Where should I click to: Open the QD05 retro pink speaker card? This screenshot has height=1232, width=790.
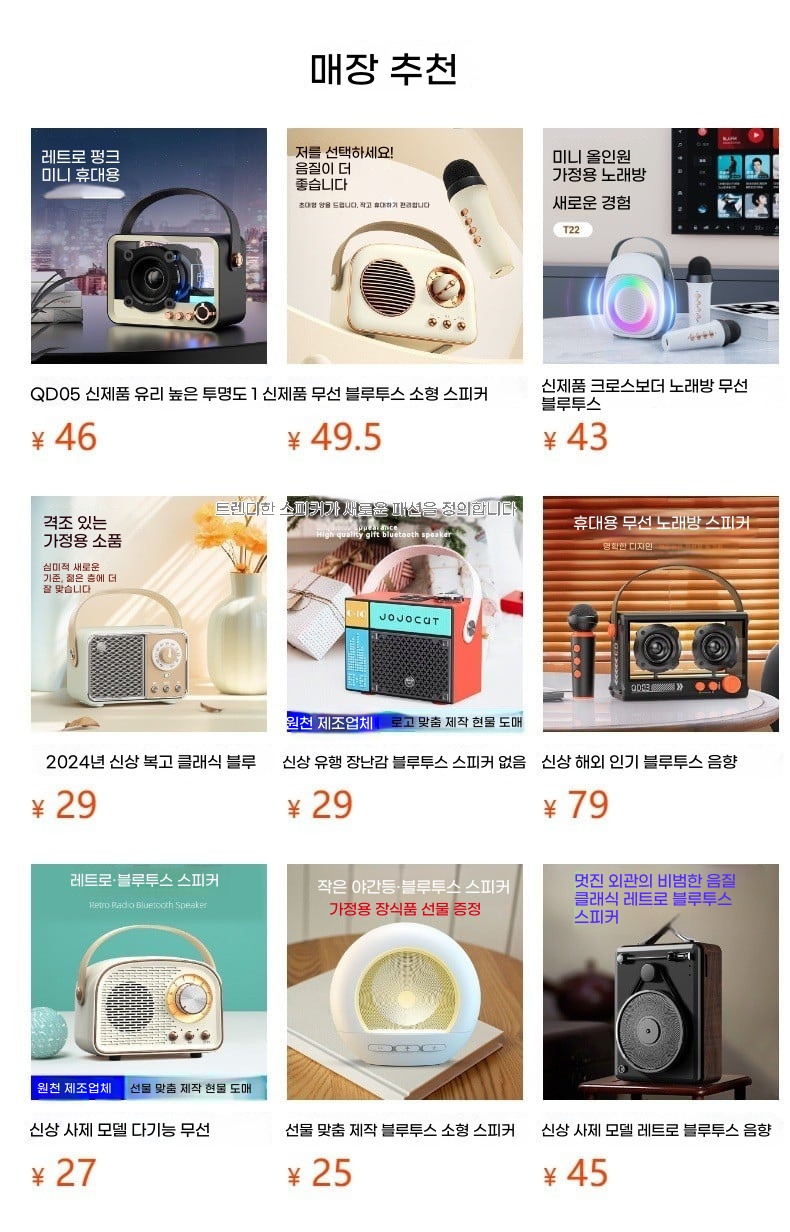click(148, 246)
